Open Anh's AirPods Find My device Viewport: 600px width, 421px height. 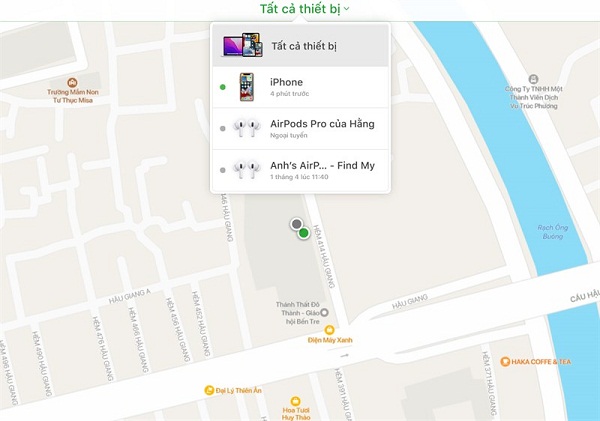click(300, 170)
